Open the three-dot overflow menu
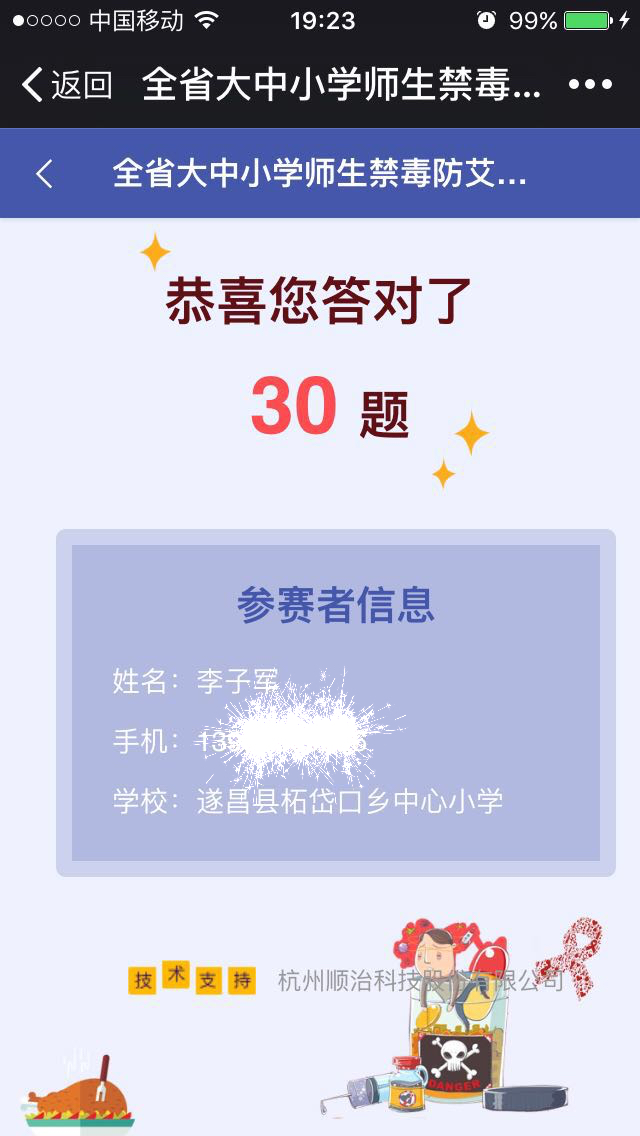 click(x=590, y=85)
